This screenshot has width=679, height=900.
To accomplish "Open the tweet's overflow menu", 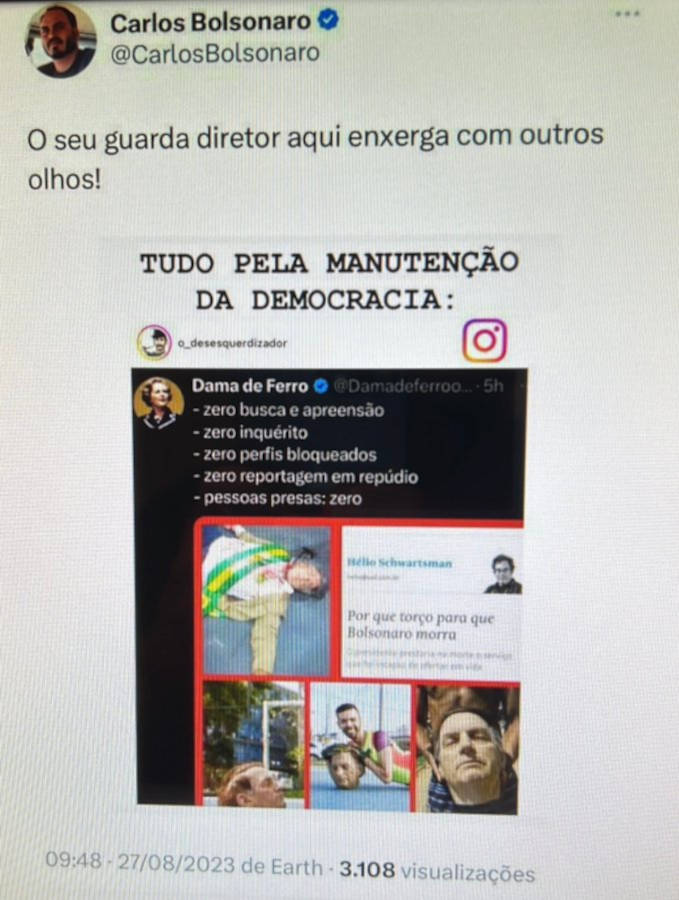I will tap(627, 14).
